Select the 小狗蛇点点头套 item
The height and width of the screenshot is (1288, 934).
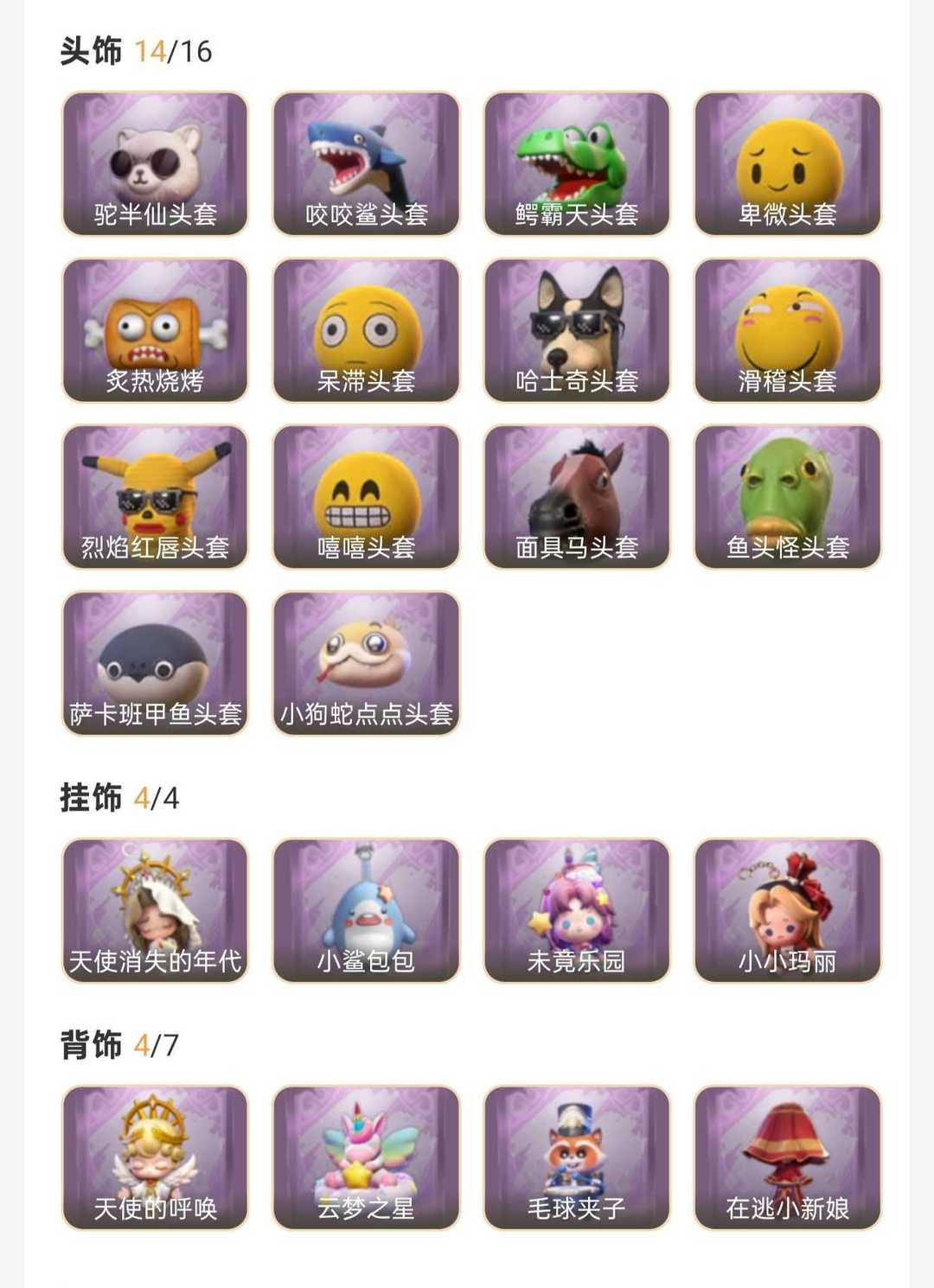click(x=366, y=663)
